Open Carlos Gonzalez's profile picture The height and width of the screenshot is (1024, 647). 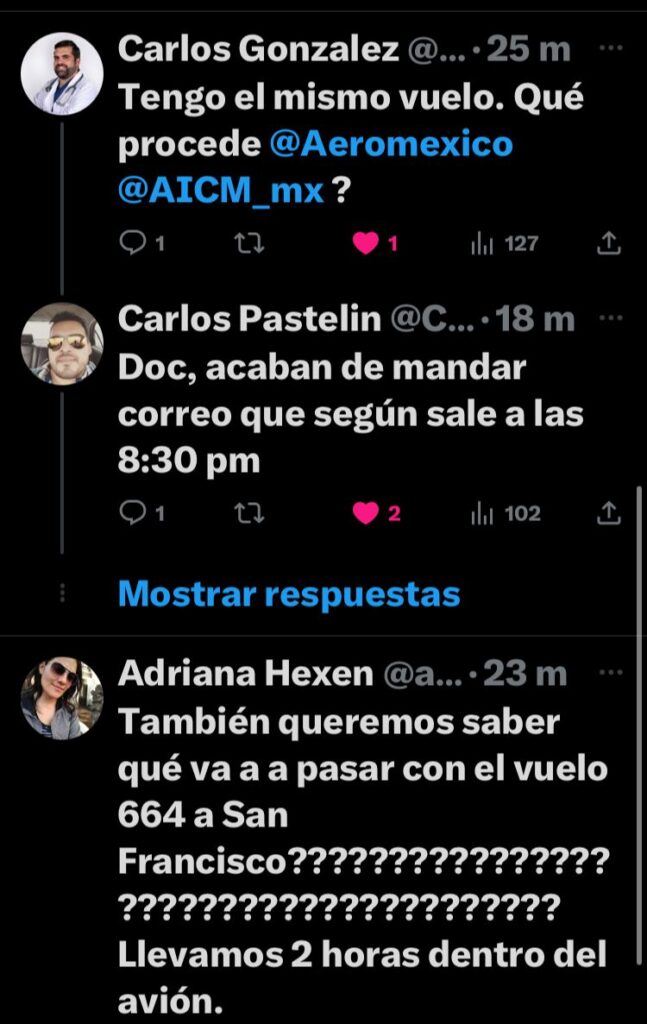[62, 74]
